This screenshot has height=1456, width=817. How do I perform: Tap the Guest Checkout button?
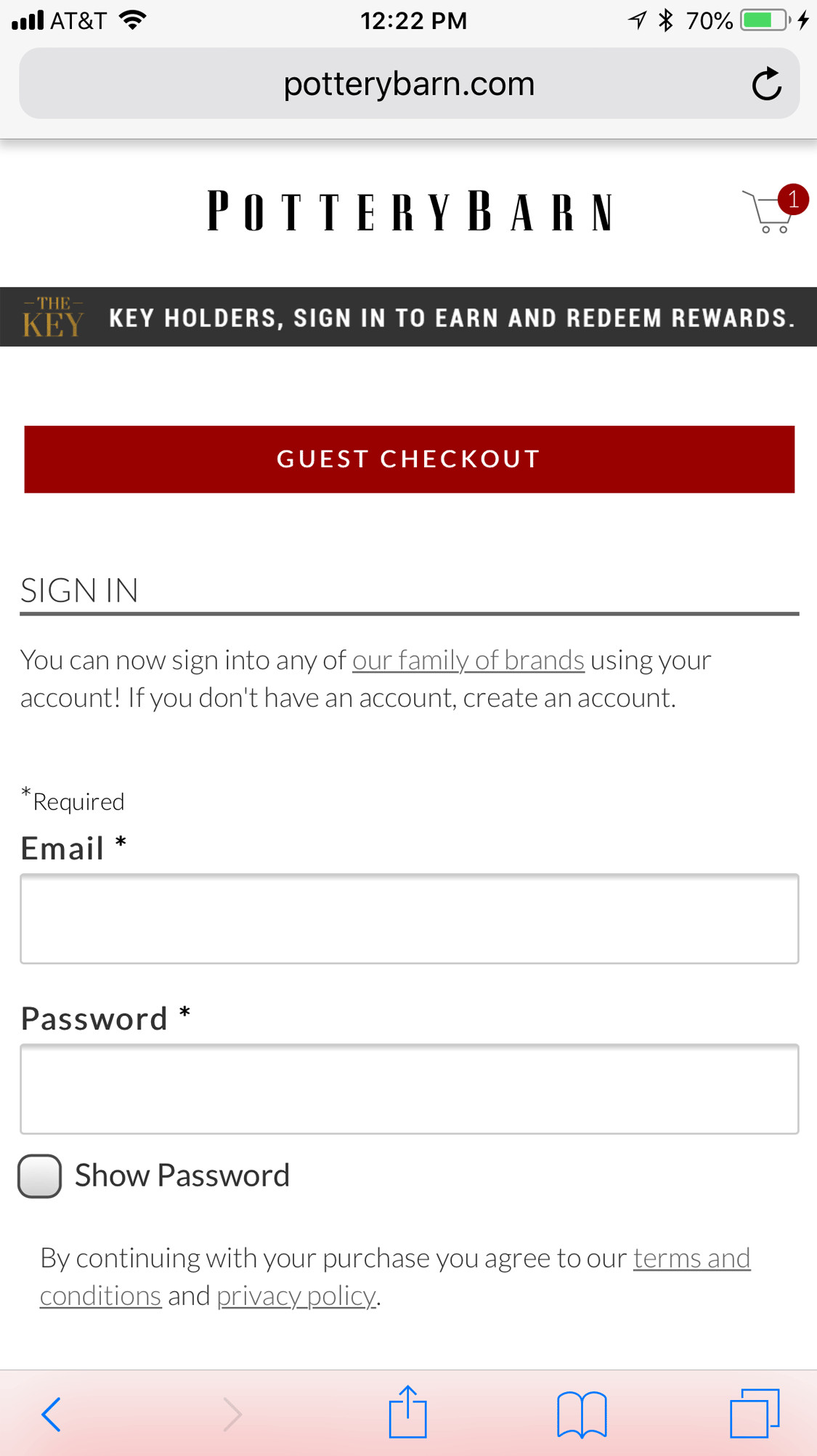coord(409,459)
